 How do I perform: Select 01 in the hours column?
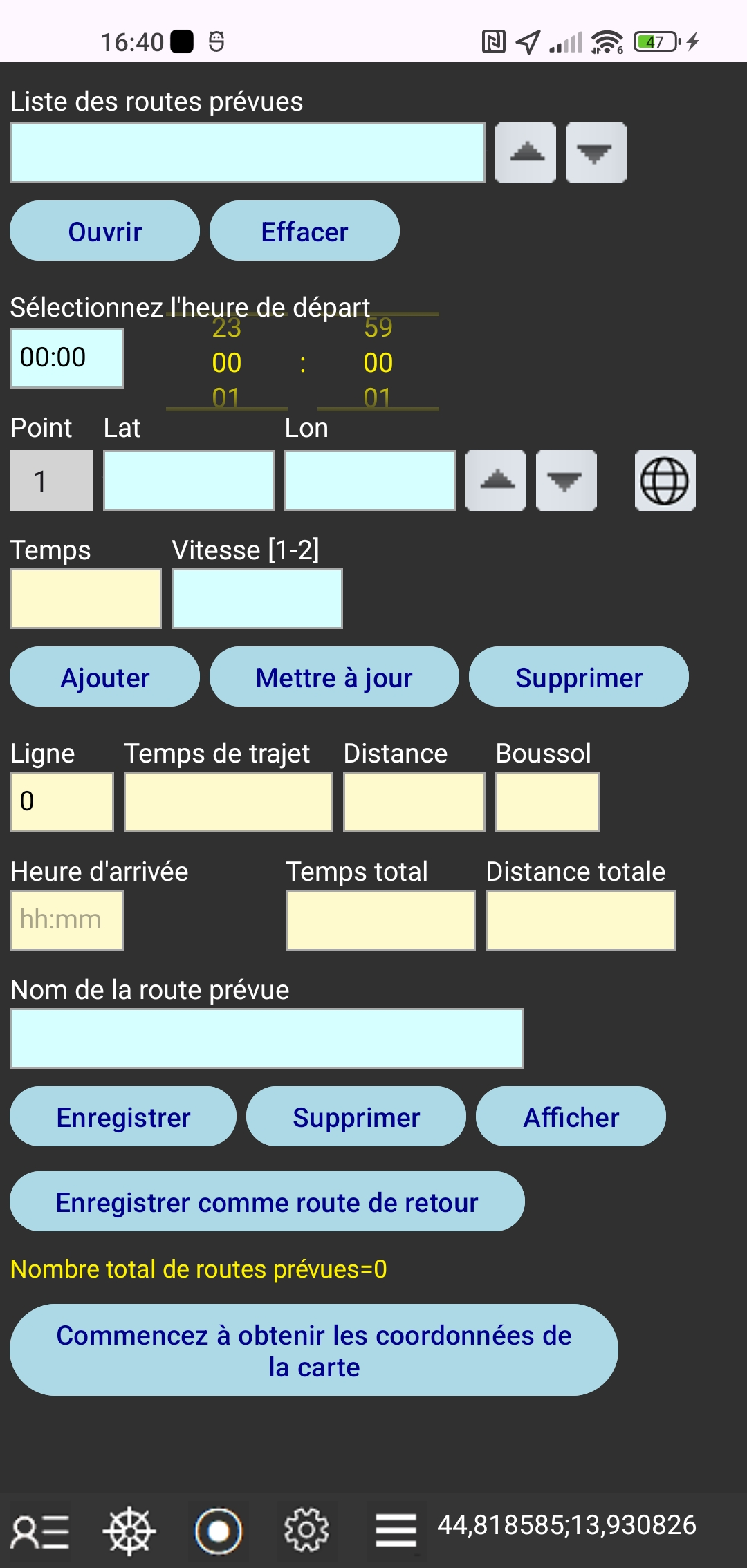tap(225, 398)
